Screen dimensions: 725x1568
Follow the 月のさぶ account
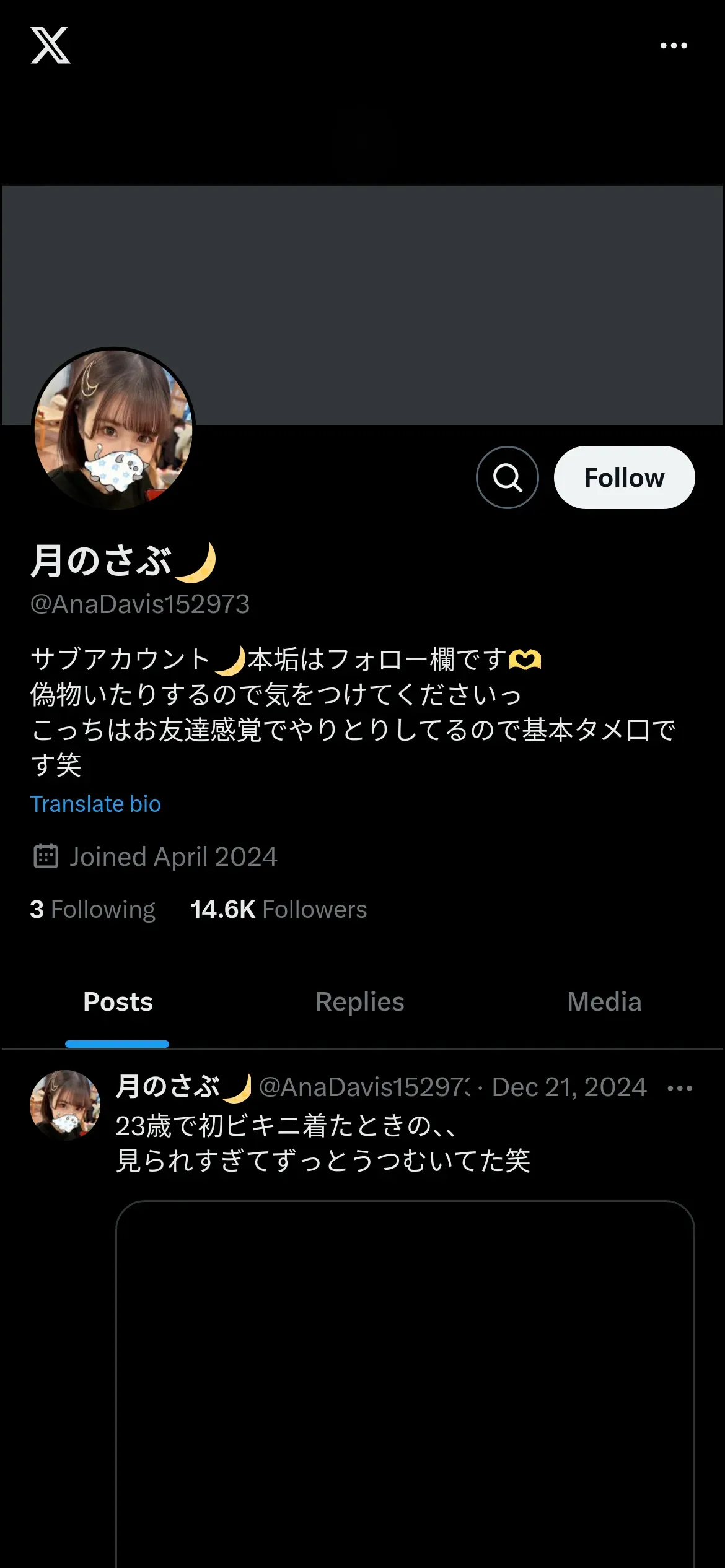624,477
